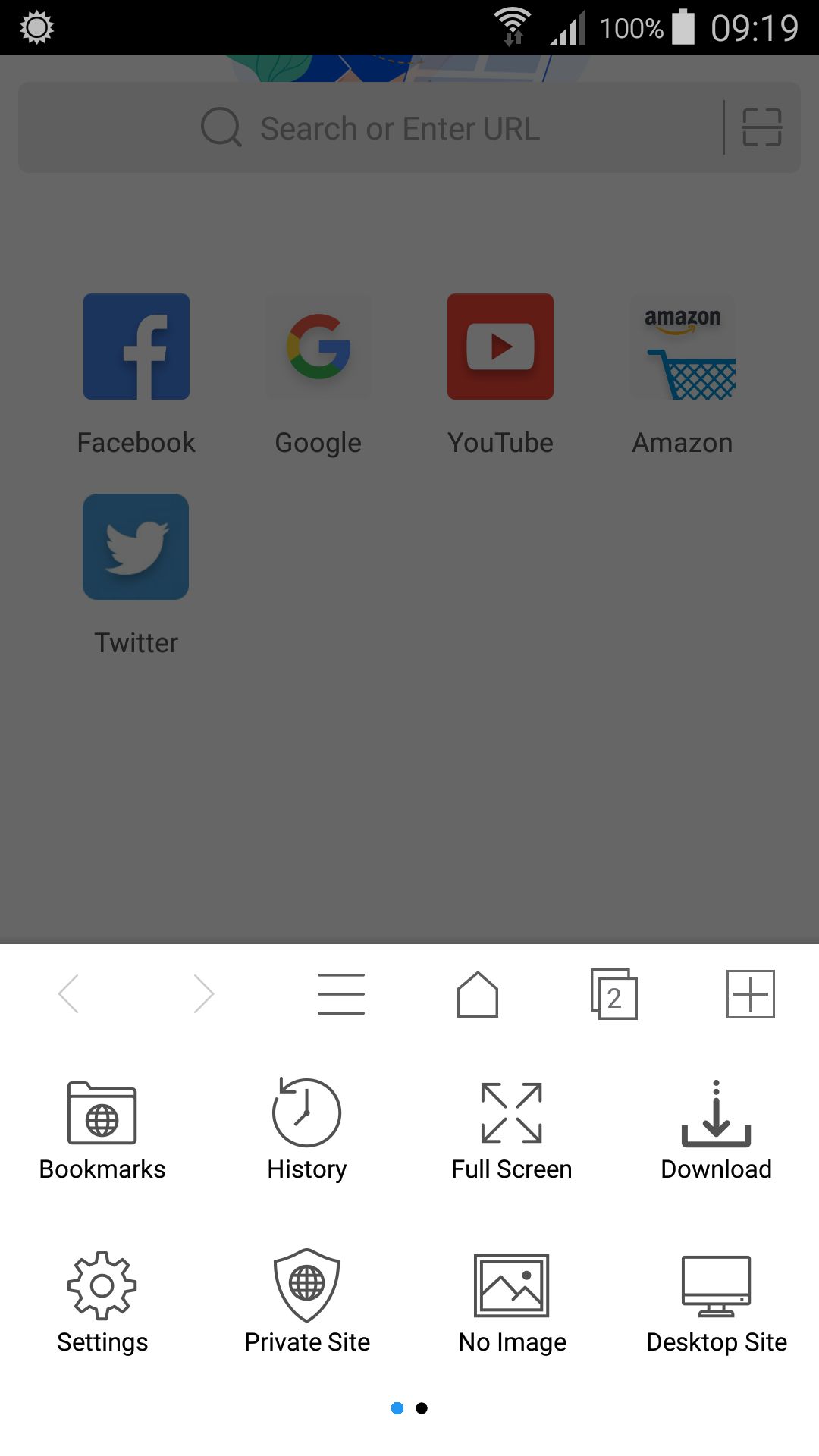Go forward using the right arrow

[204, 994]
